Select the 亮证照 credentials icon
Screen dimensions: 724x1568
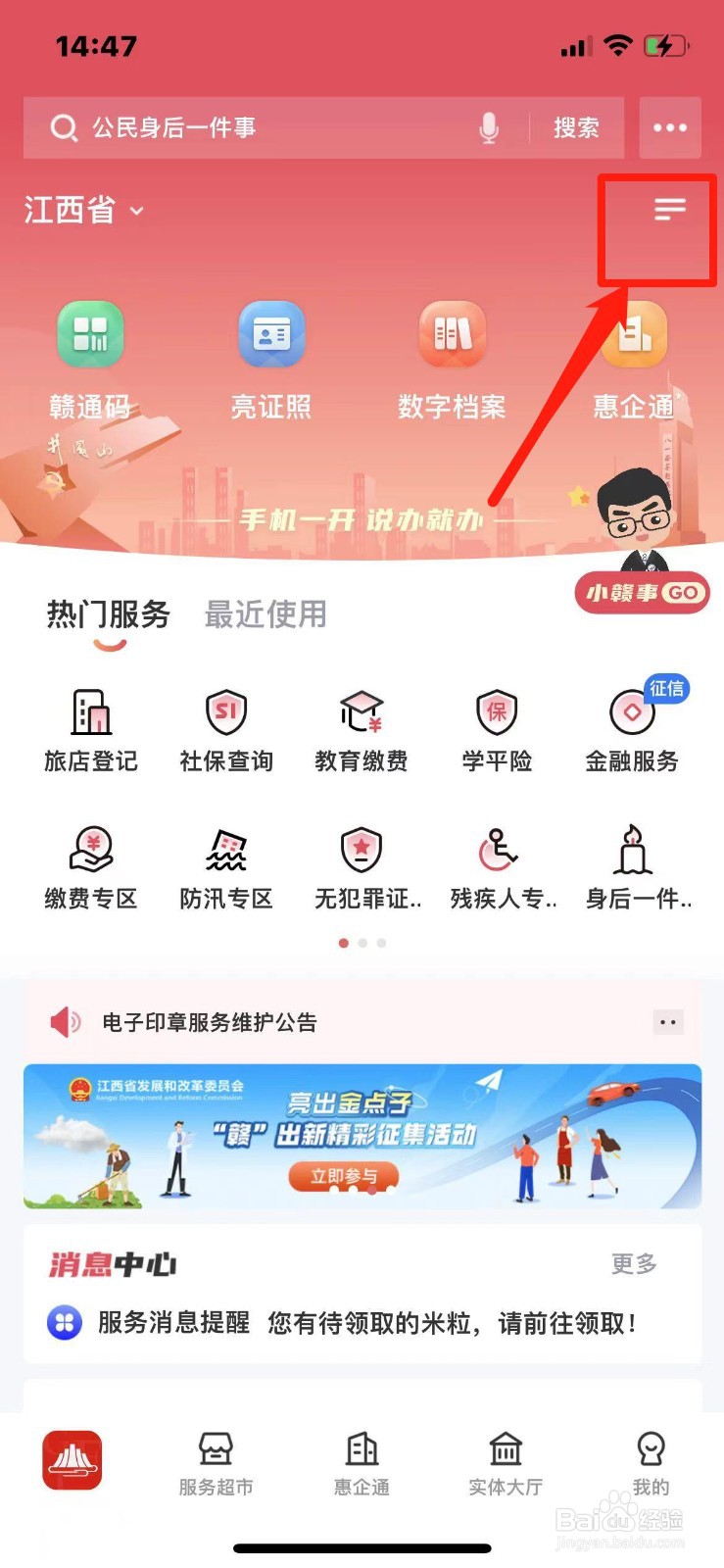pyautogui.click(x=271, y=336)
